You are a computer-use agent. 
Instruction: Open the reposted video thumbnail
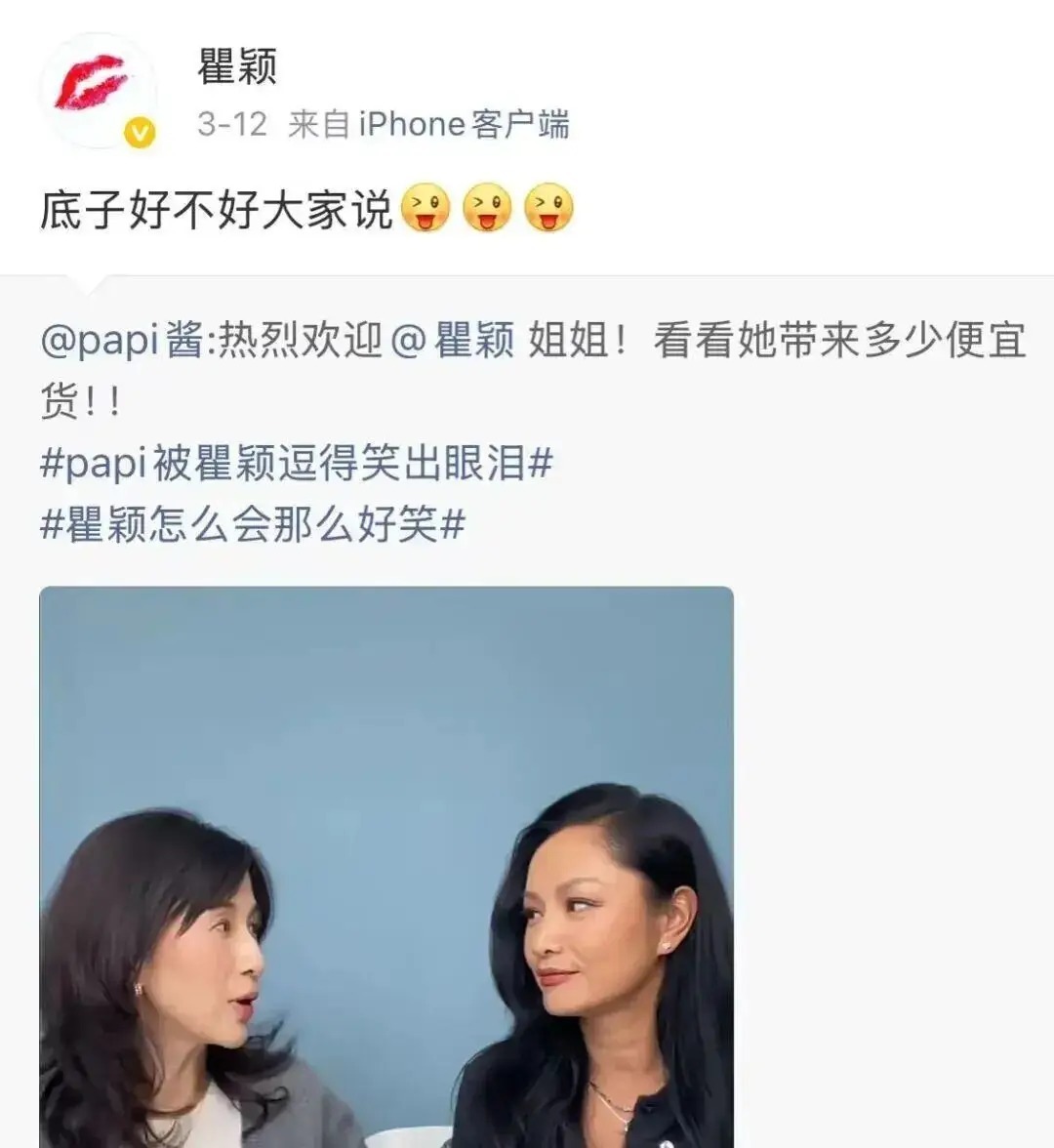[x=386, y=867]
